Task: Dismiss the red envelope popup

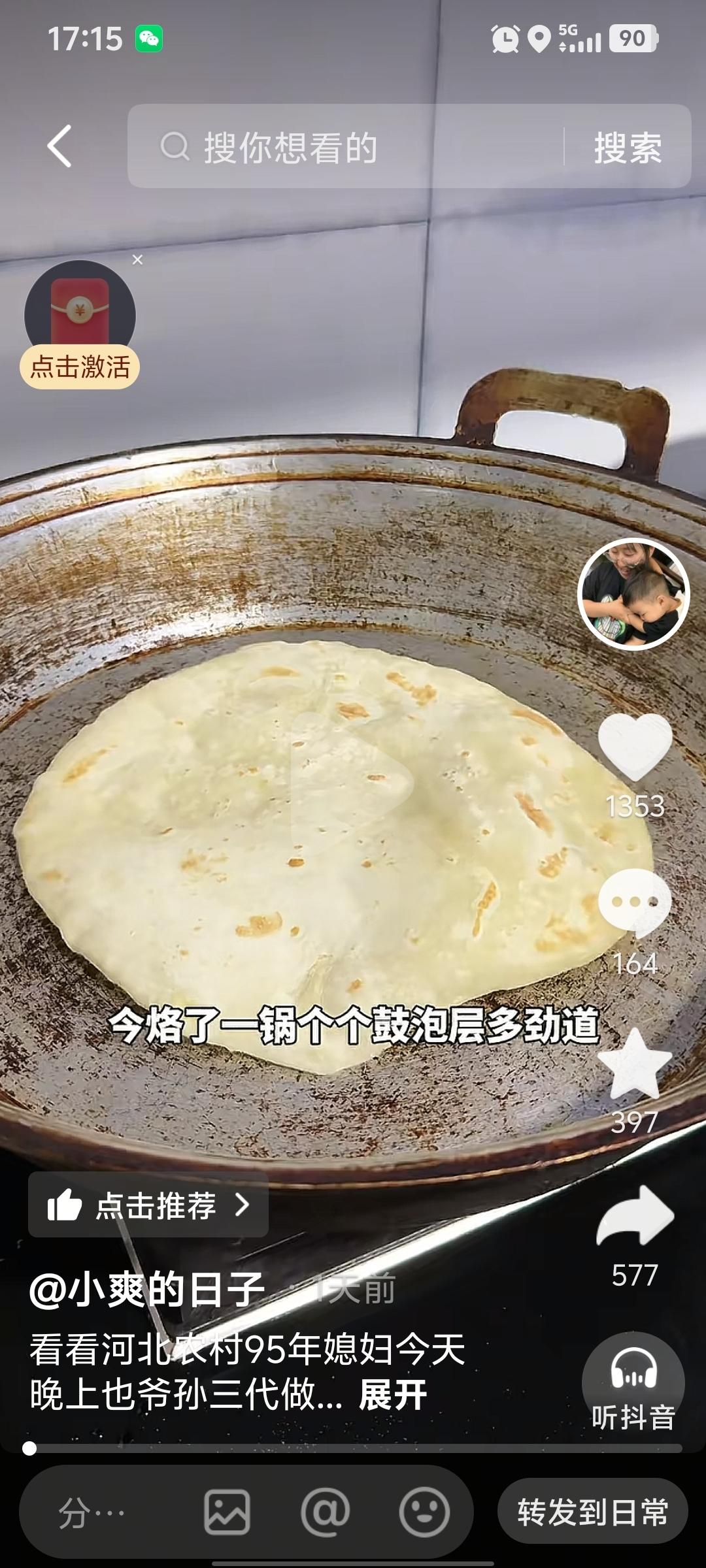Action: pos(137,260)
